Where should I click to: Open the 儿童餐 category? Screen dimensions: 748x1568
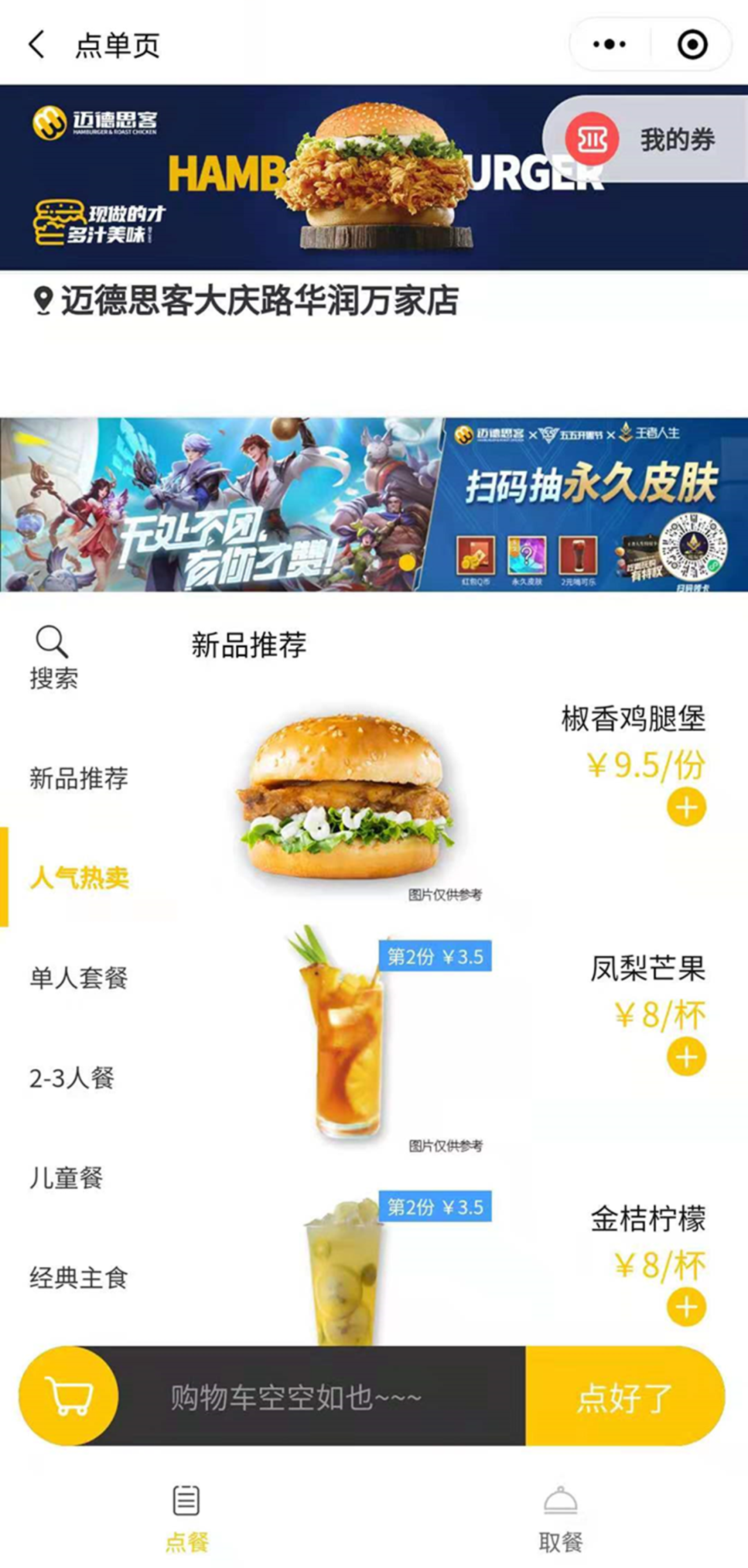coord(66,1178)
